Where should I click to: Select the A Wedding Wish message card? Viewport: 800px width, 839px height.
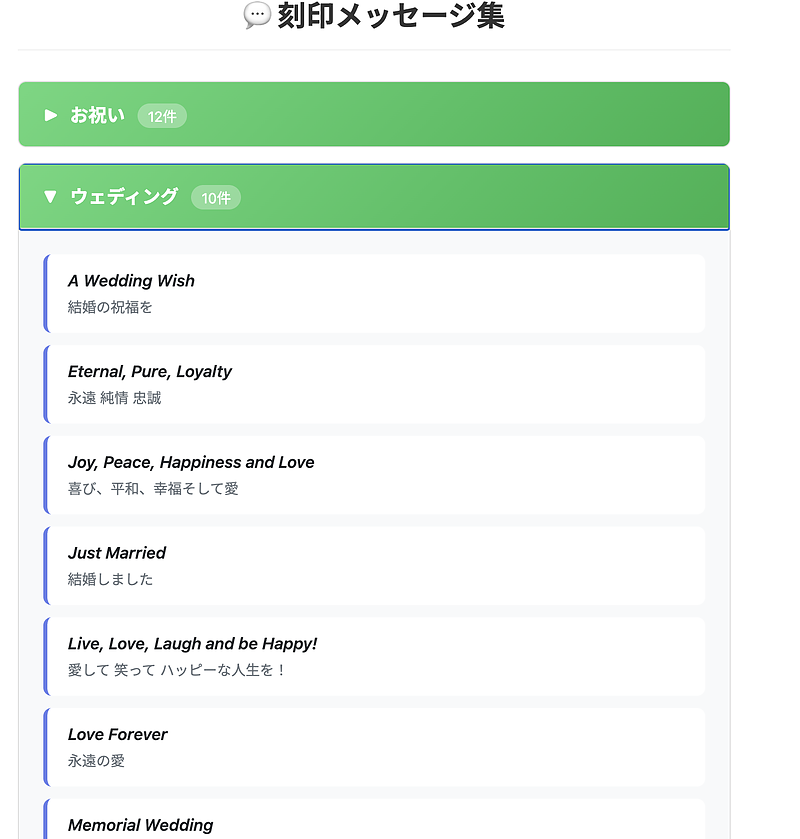coord(375,293)
